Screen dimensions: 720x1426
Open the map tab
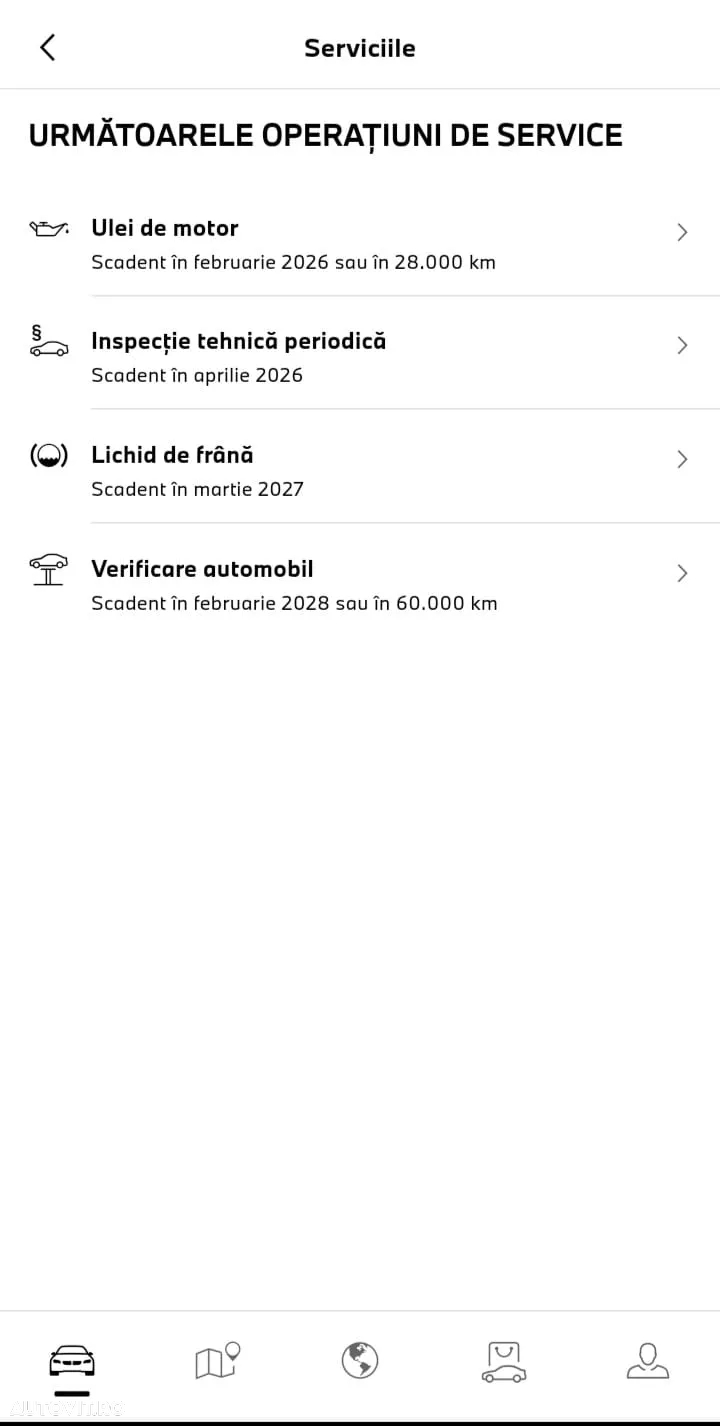click(217, 1361)
